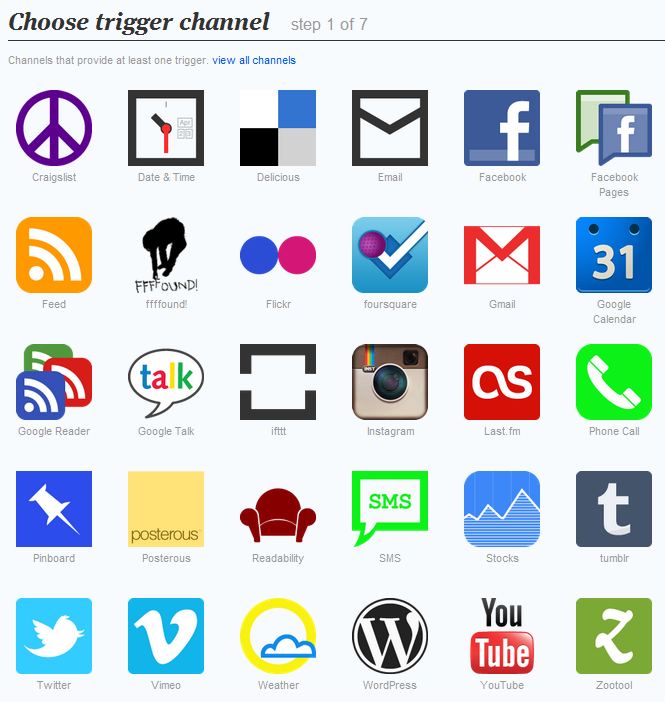Screen dimensions: 665x702
Task: Select the YouTube channel
Action: [x=502, y=636]
